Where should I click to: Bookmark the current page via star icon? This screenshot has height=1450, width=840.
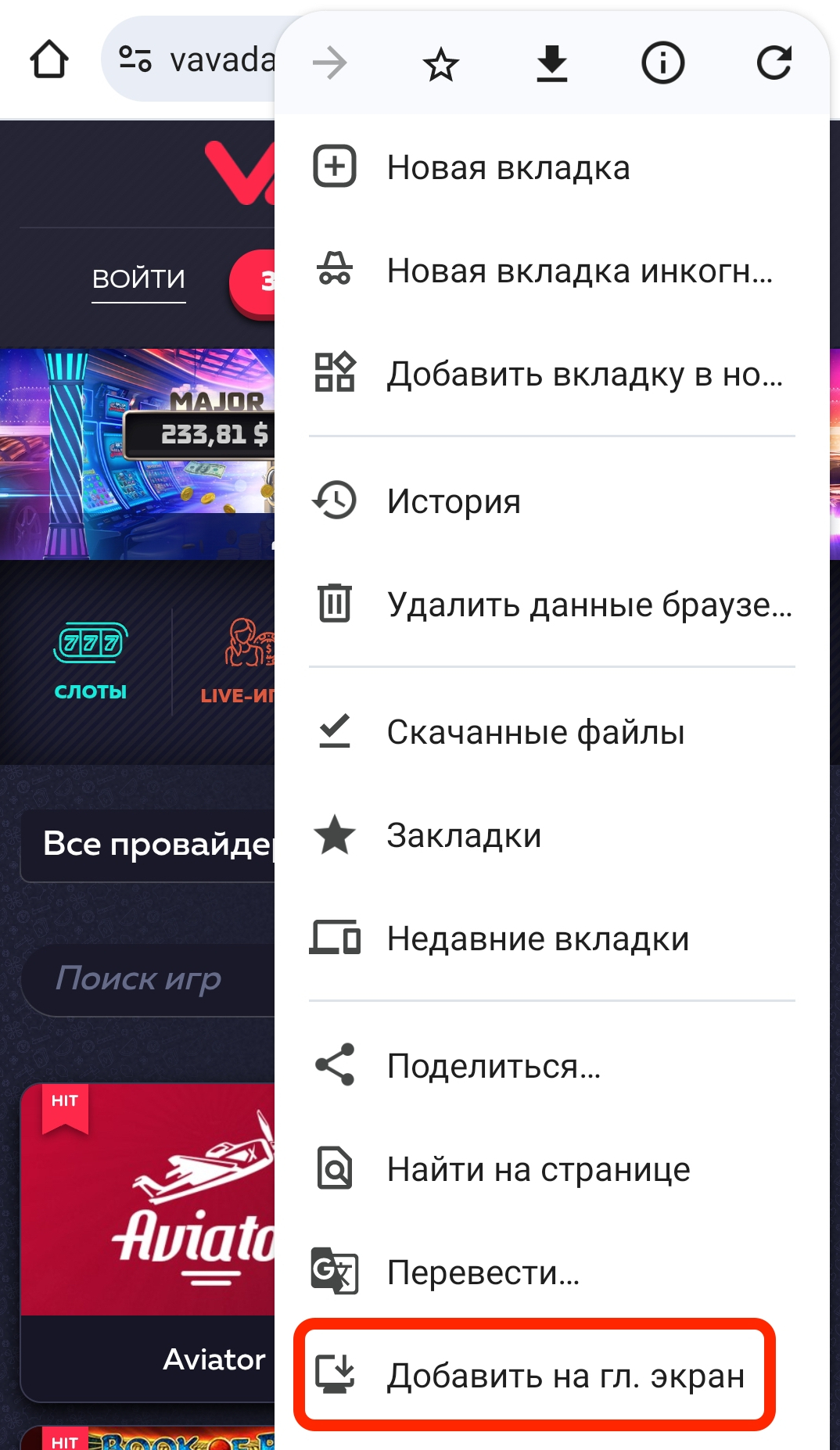tap(440, 64)
